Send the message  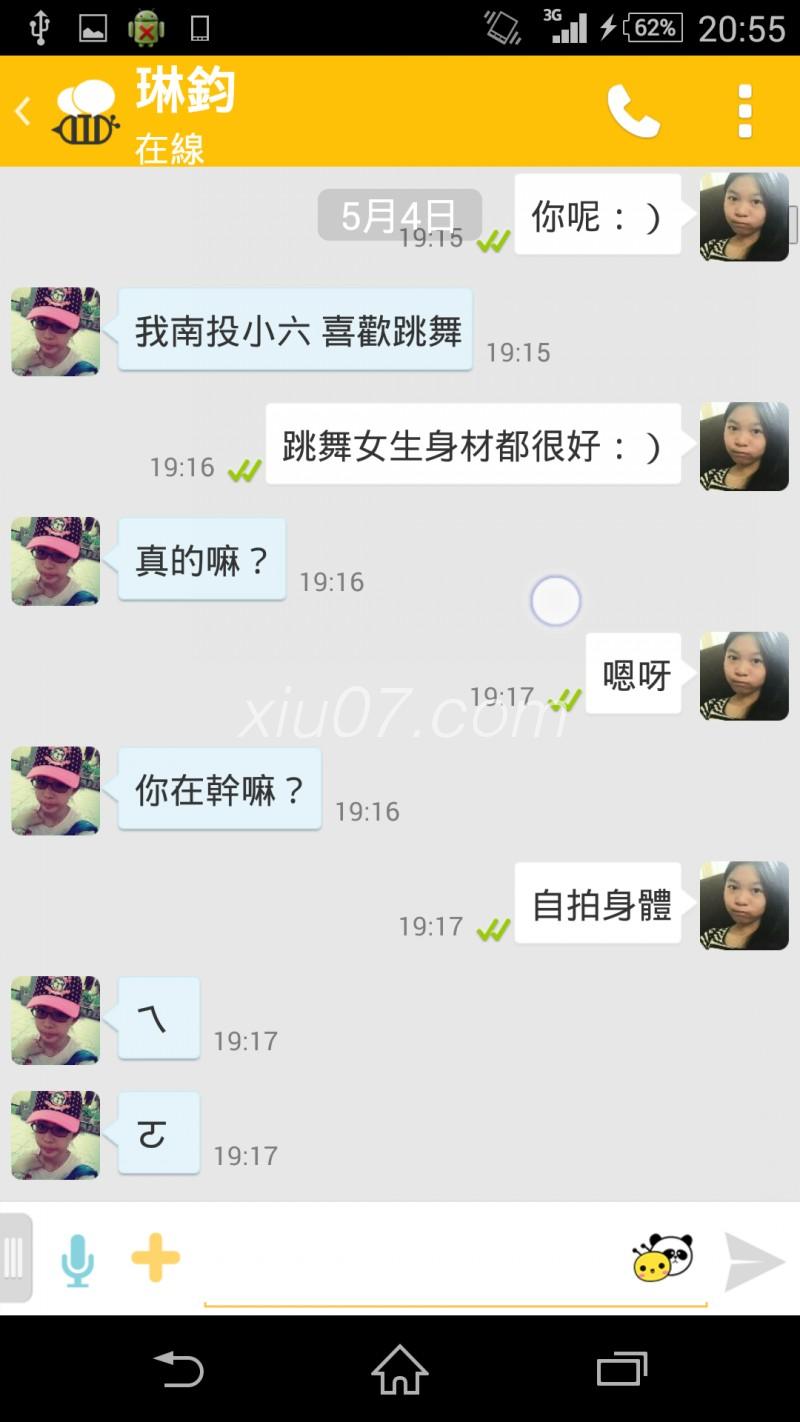coord(754,1261)
